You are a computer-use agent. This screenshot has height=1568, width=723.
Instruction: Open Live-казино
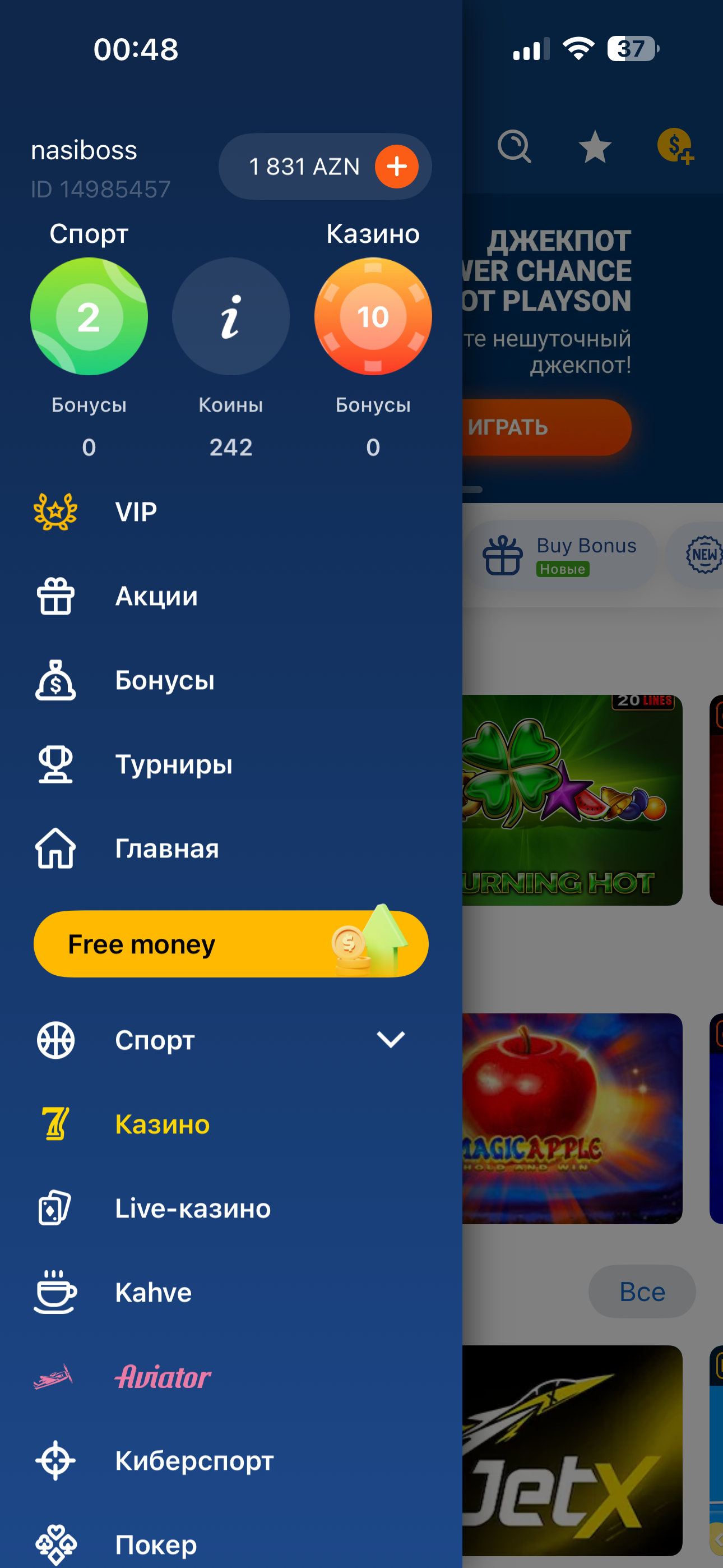(x=192, y=1207)
